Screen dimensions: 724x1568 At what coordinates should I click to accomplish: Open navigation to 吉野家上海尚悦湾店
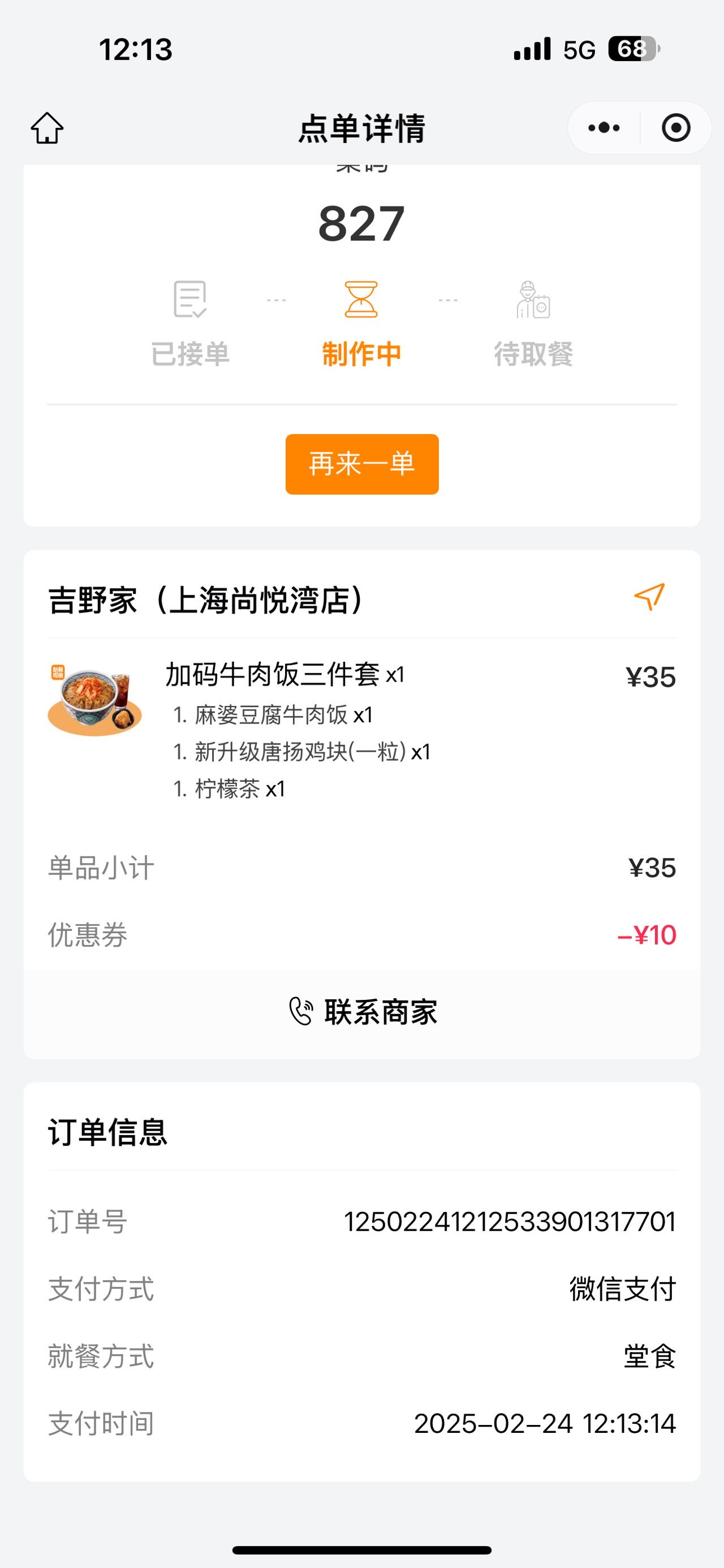(x=649, y=597)
